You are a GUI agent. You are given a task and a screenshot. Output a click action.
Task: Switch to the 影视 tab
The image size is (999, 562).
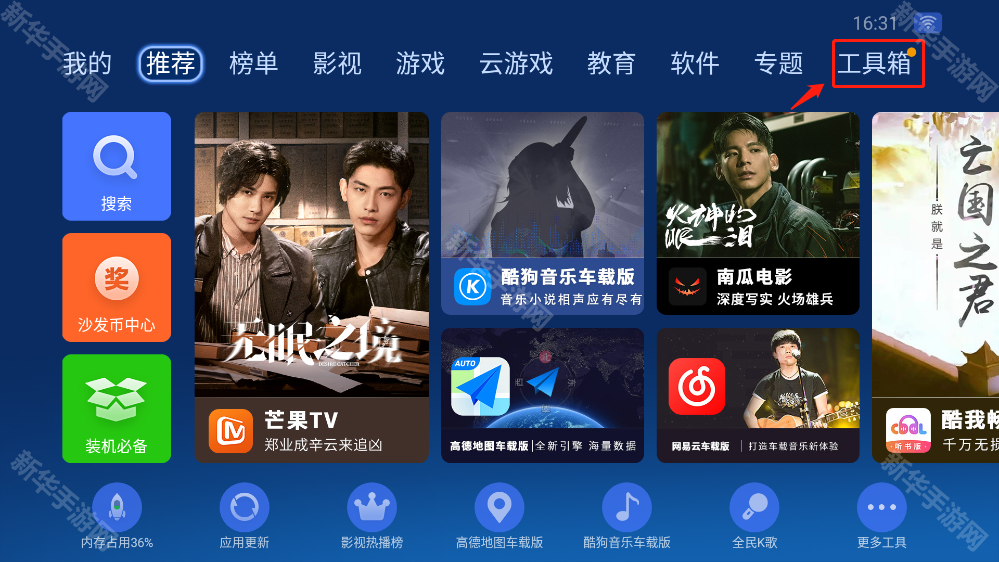coord(337,64)
